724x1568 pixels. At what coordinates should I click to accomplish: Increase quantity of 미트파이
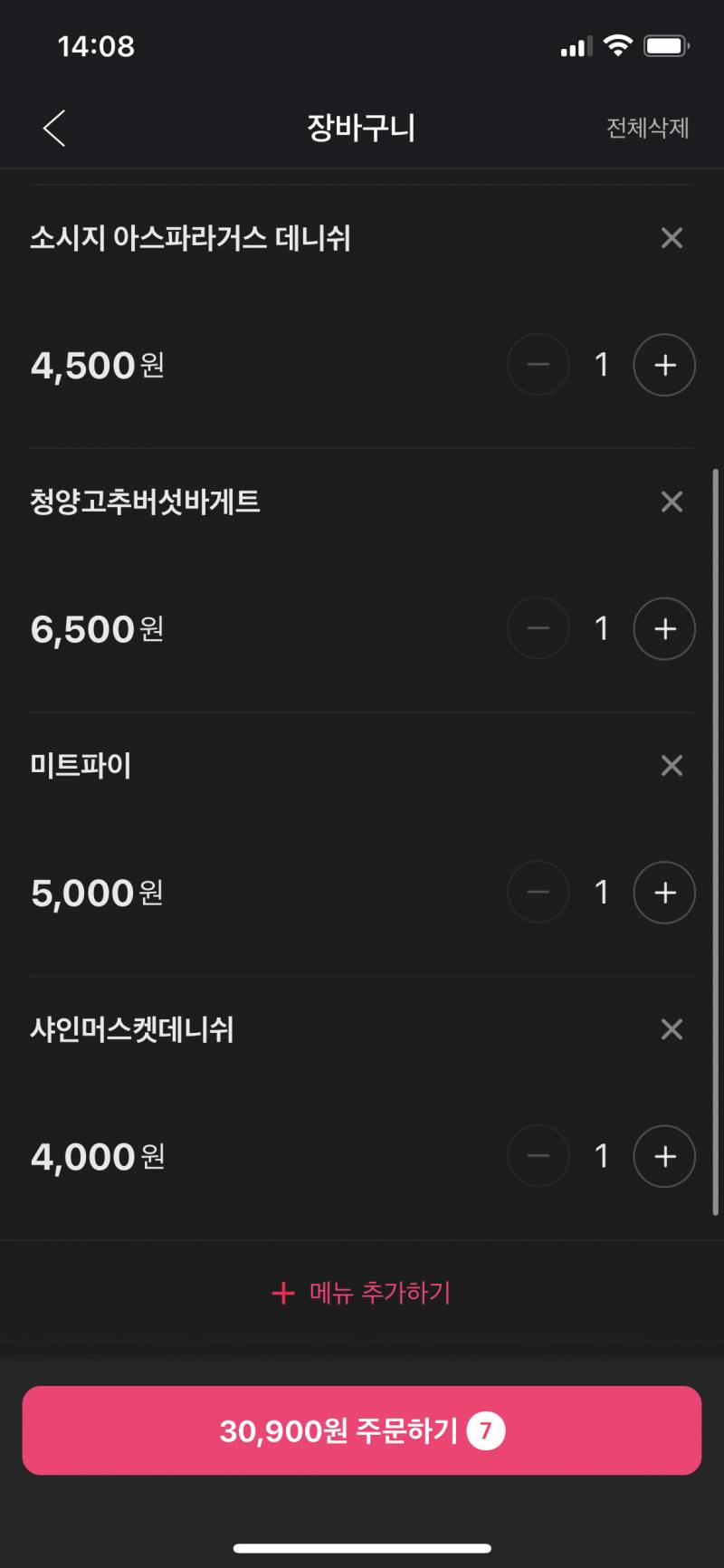[x=663, y=893]
